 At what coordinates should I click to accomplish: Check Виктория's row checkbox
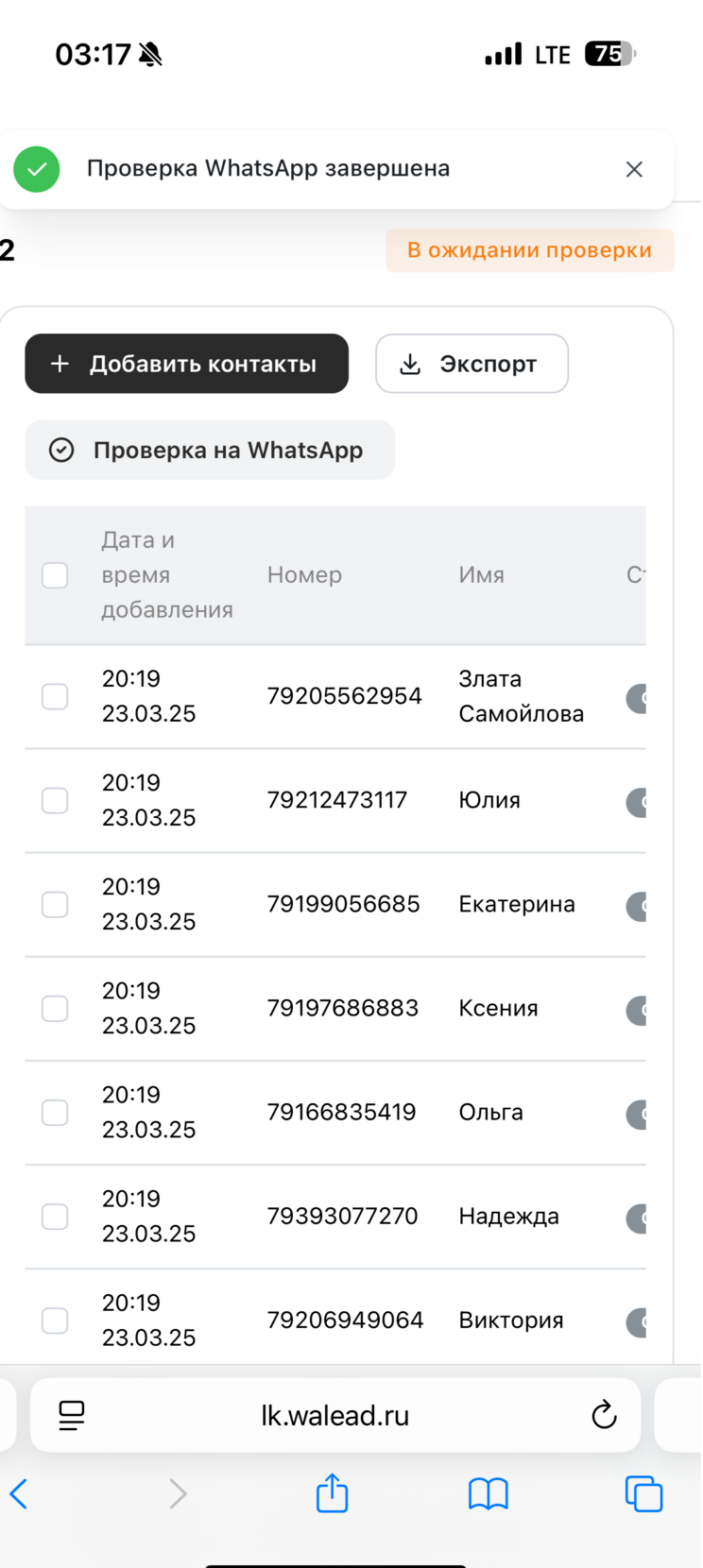pos(55,1321)
